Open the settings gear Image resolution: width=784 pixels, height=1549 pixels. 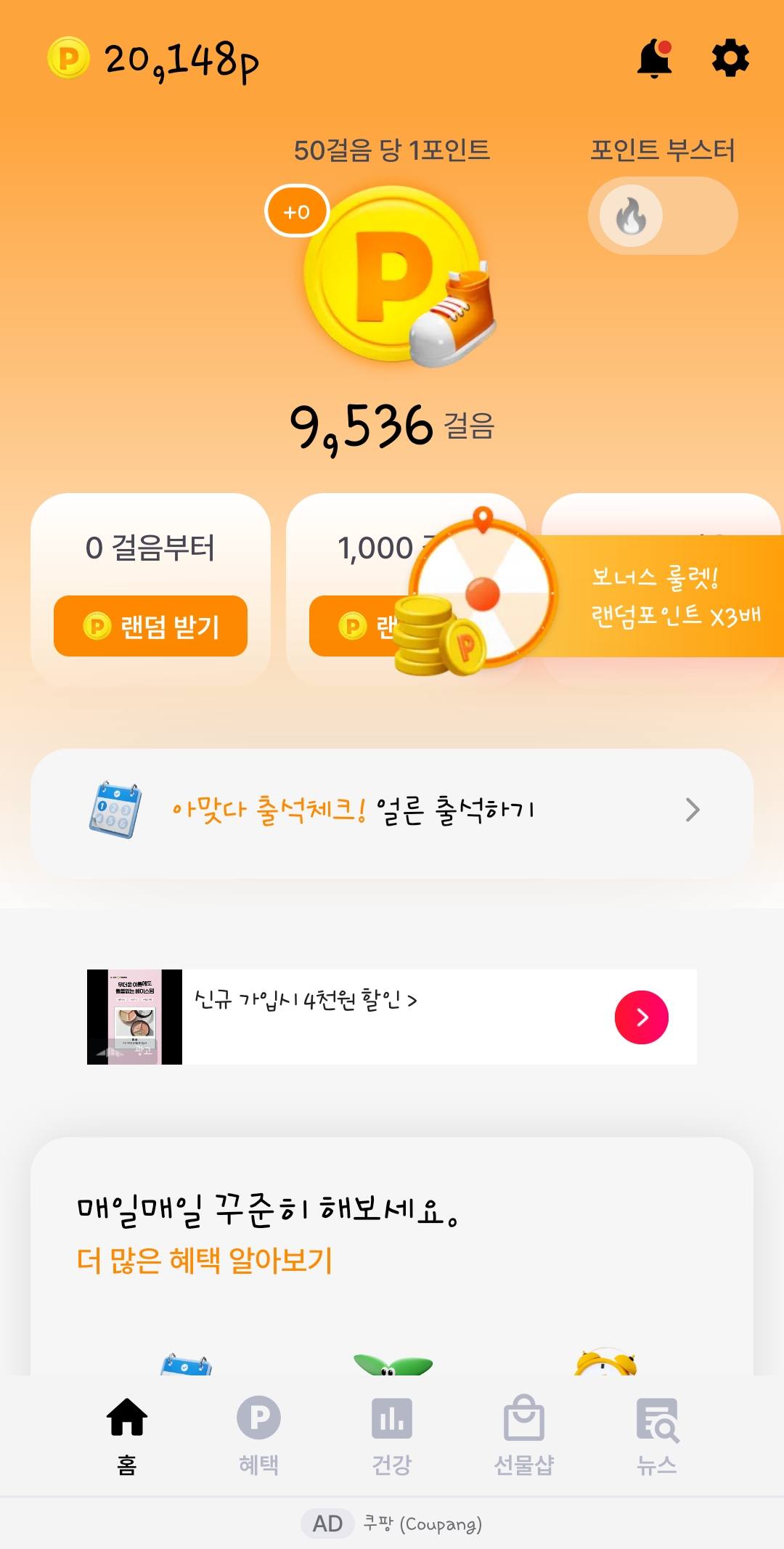730,59
